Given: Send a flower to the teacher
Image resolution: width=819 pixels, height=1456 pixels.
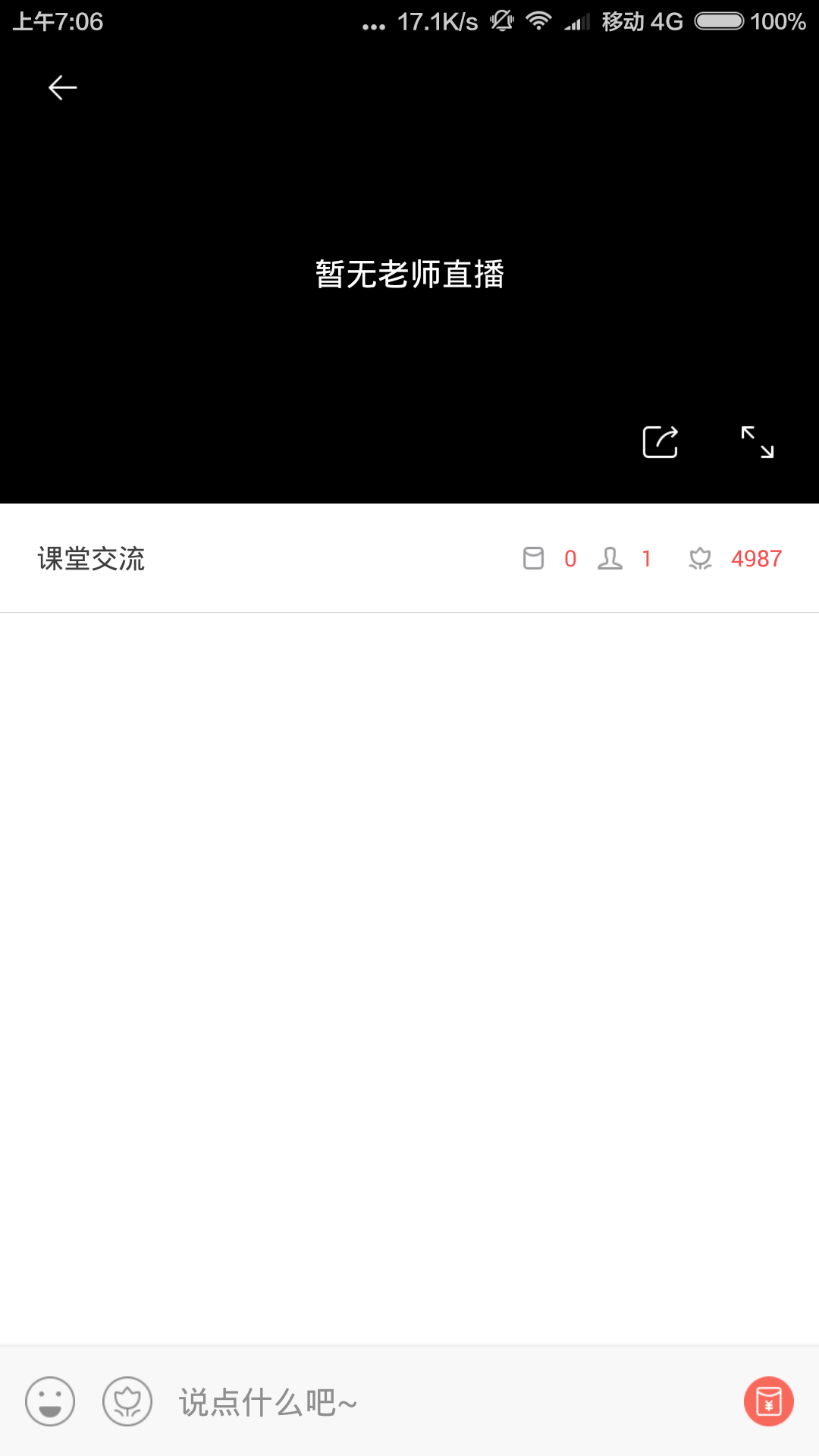Looking at the screenshot, I should [127, 1401].
